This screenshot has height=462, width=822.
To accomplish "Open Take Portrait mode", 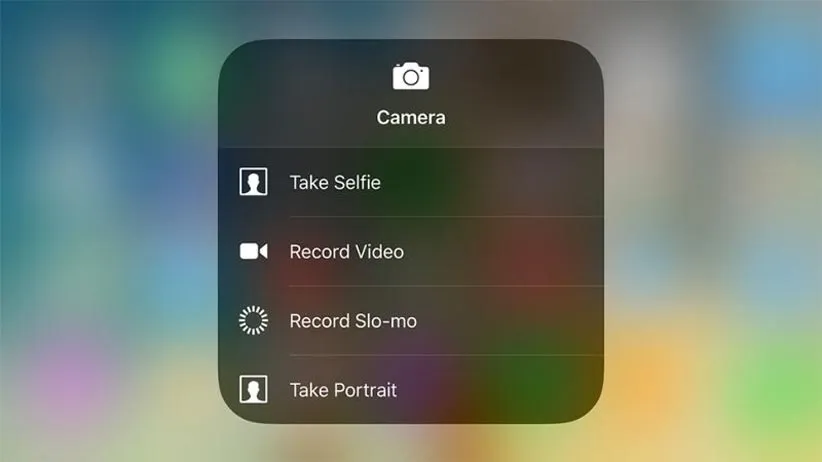I will pyautogui.click(x=343, y=390).
